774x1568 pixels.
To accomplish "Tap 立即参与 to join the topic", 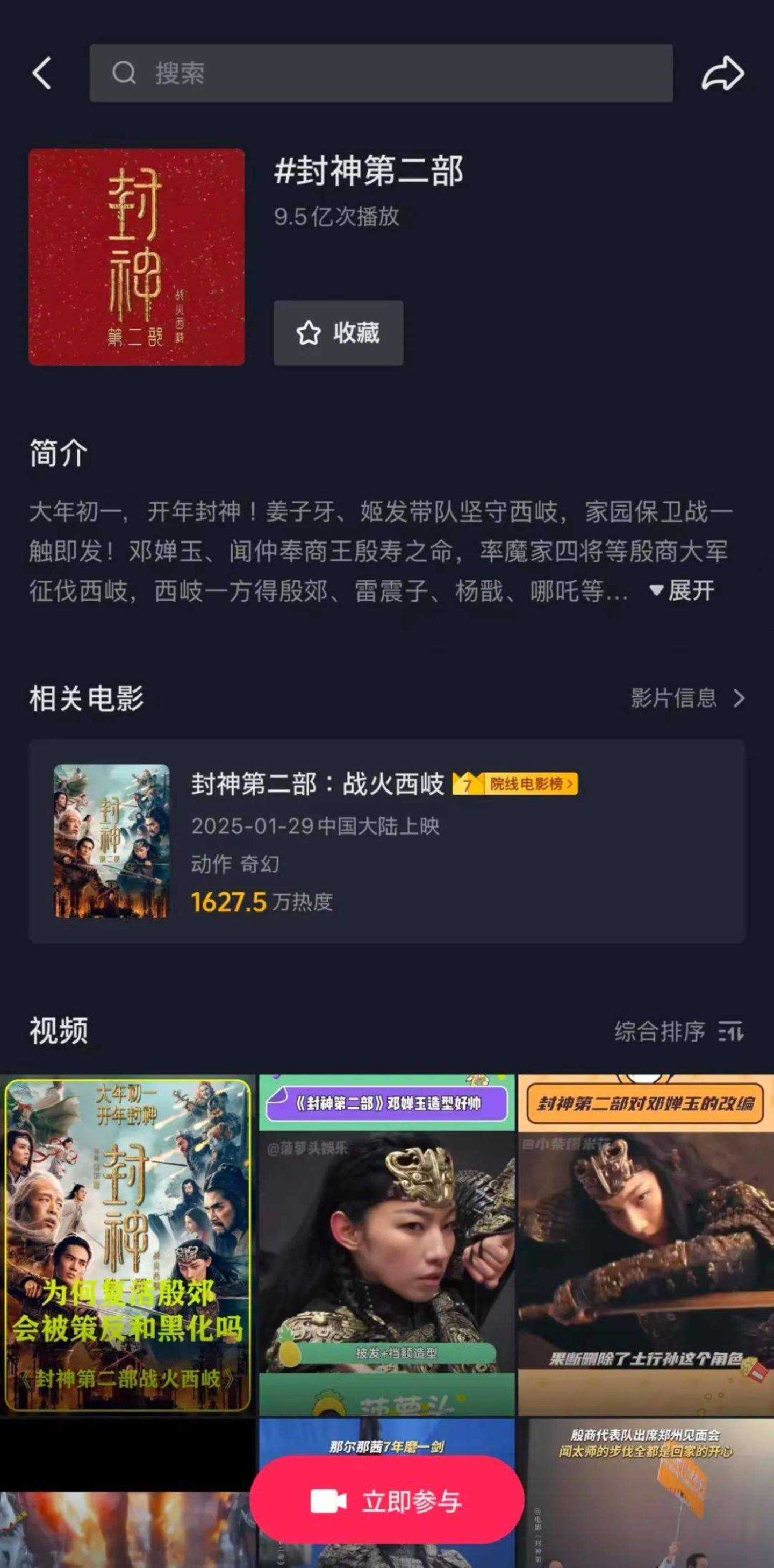I will point(386,1502).
